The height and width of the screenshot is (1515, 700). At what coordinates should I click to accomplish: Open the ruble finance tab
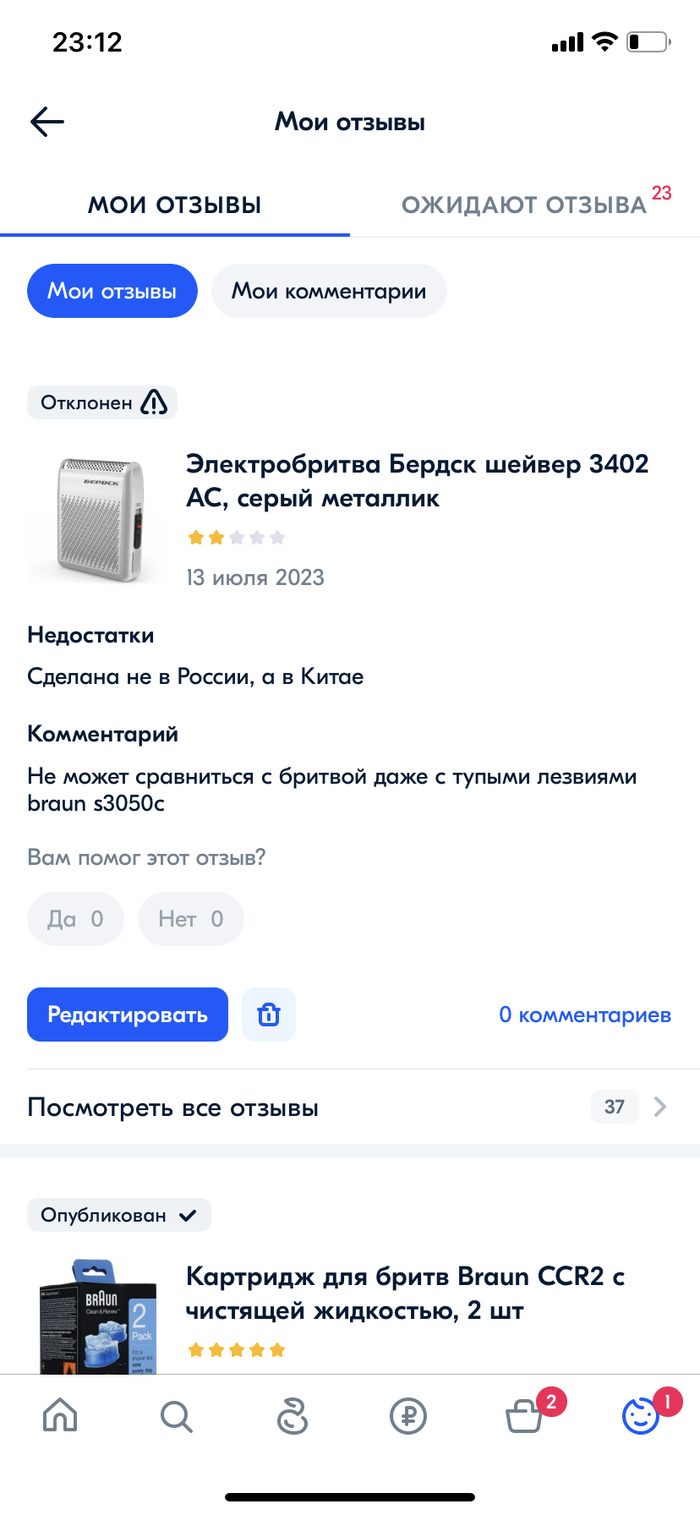(408, 1416)
